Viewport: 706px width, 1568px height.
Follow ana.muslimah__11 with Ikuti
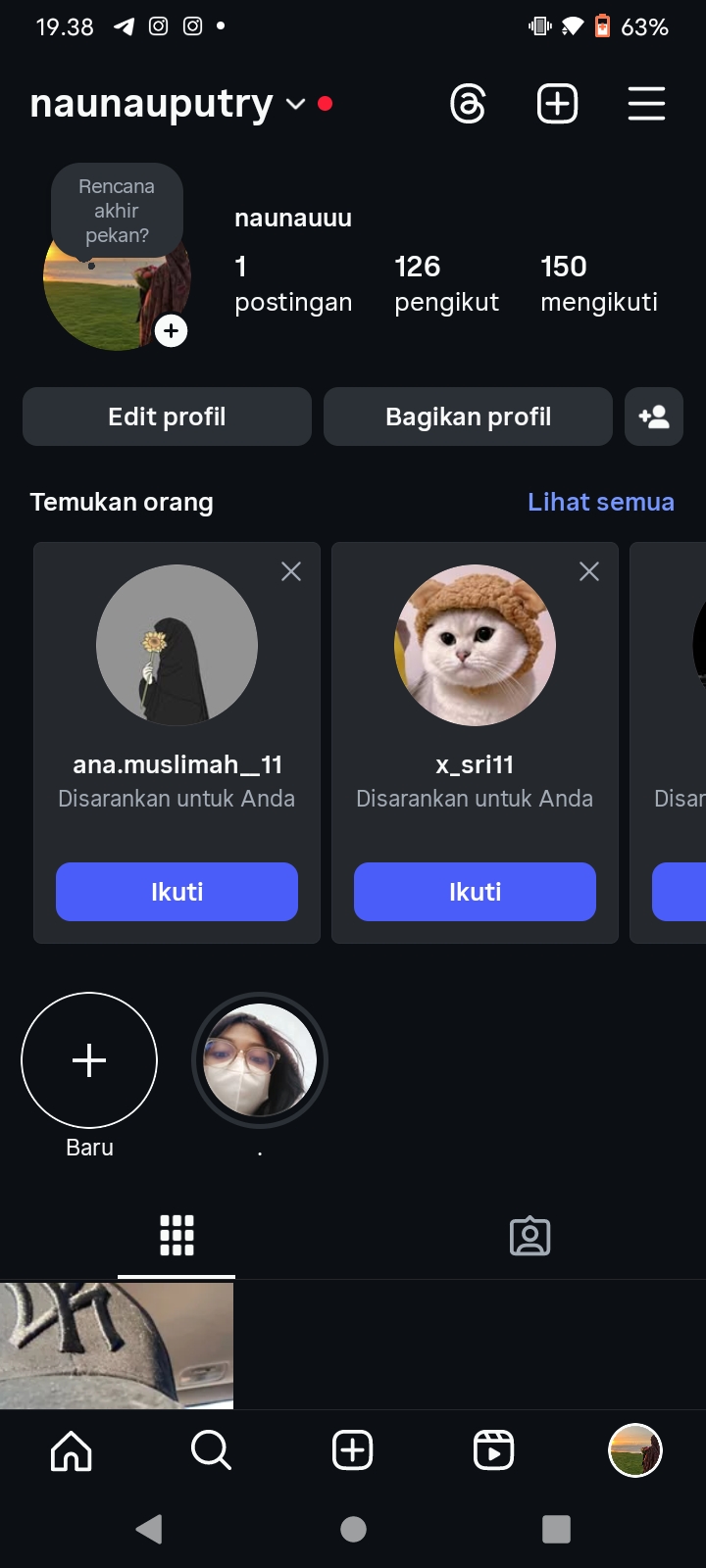[176, 892]
